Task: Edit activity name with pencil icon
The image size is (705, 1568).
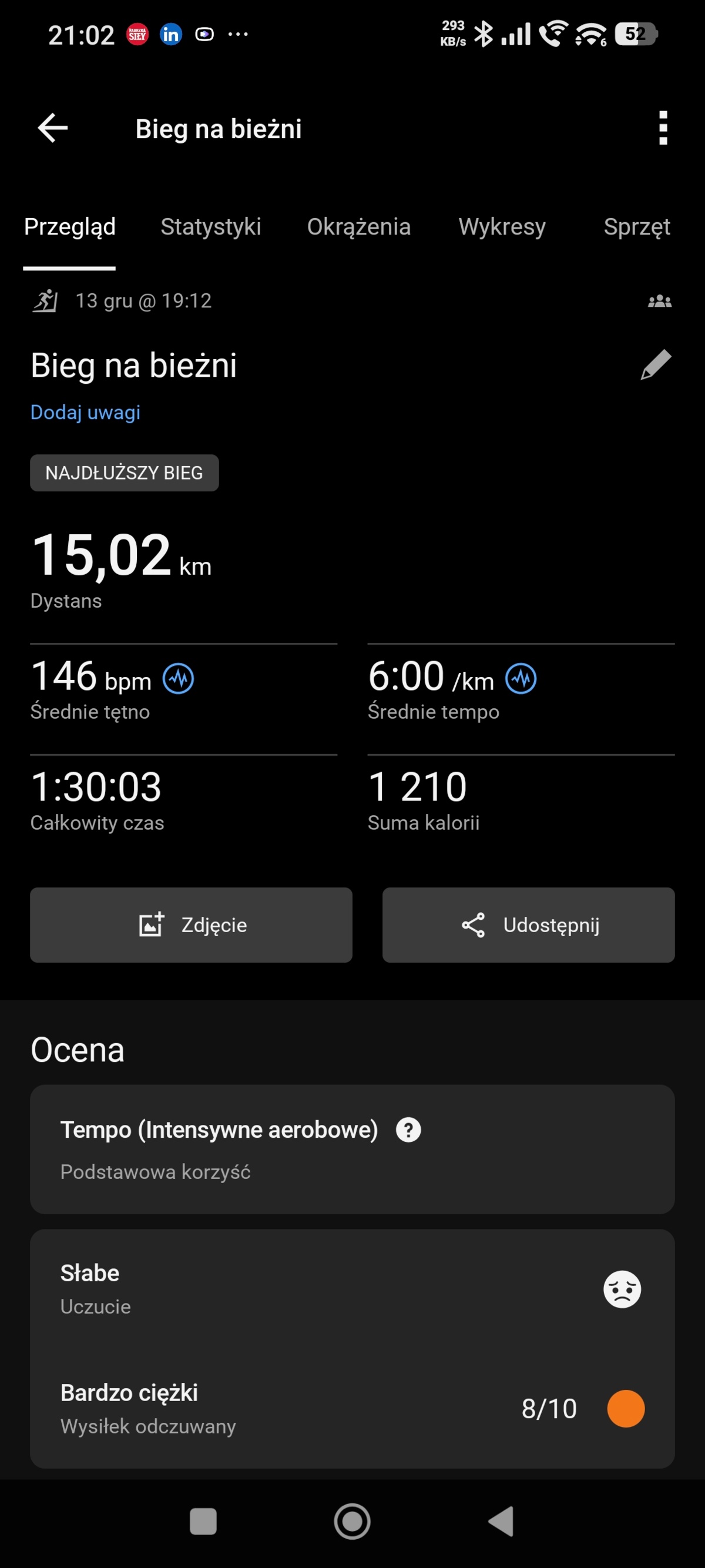Action: tap(656, 364)
